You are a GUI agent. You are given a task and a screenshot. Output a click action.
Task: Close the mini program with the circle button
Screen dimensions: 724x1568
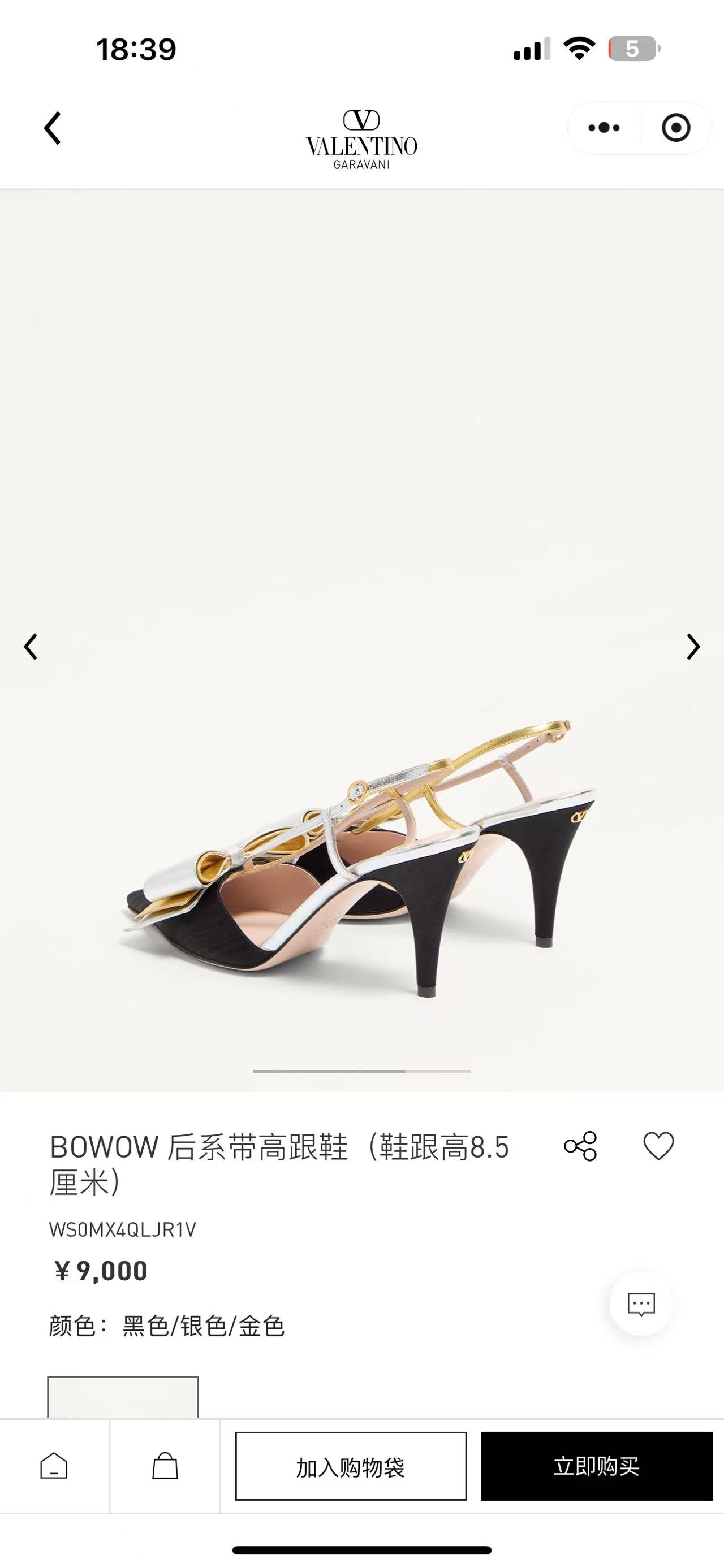coord(675,128)
